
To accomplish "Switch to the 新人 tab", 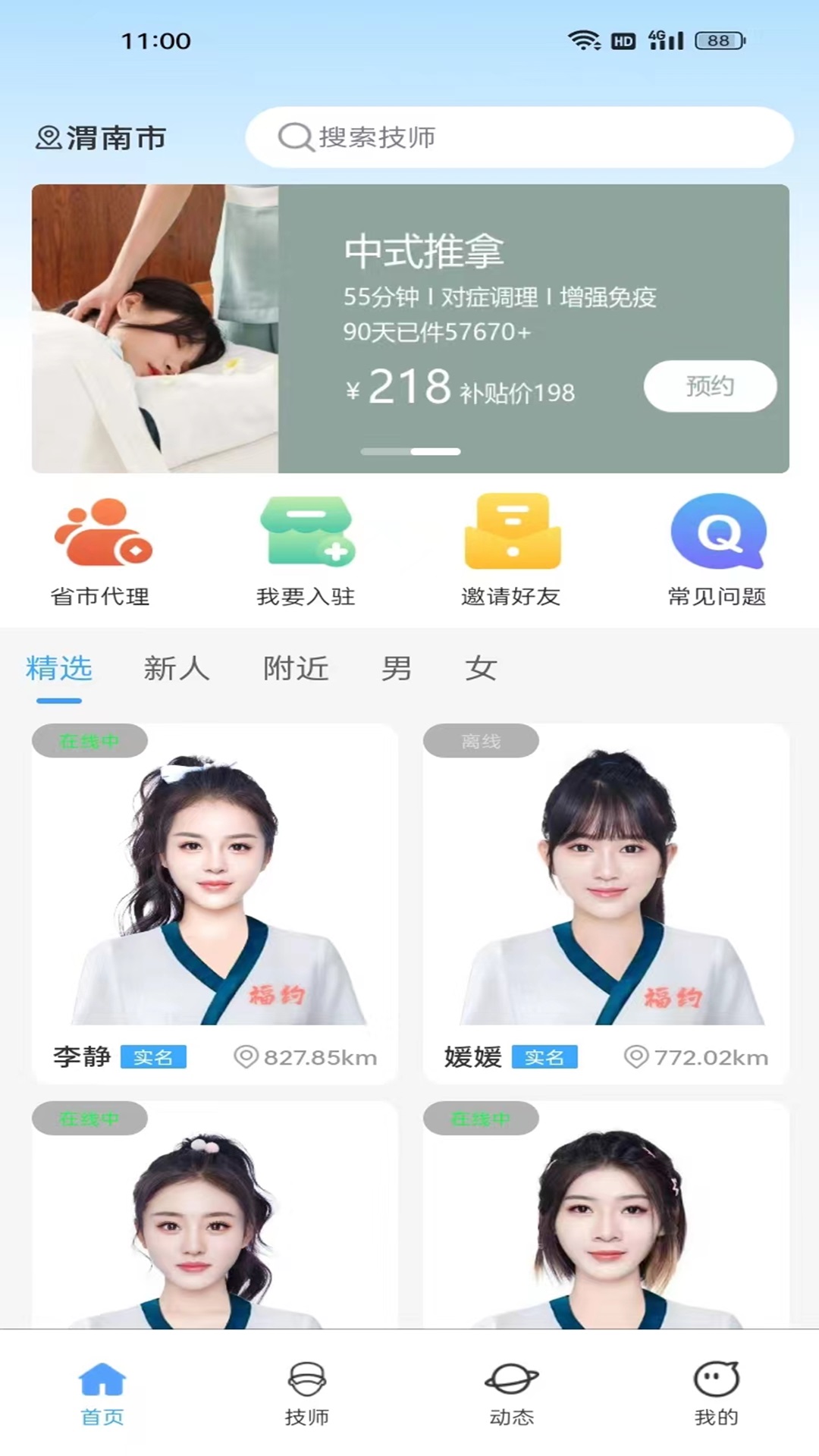I will tap(176, 669).
